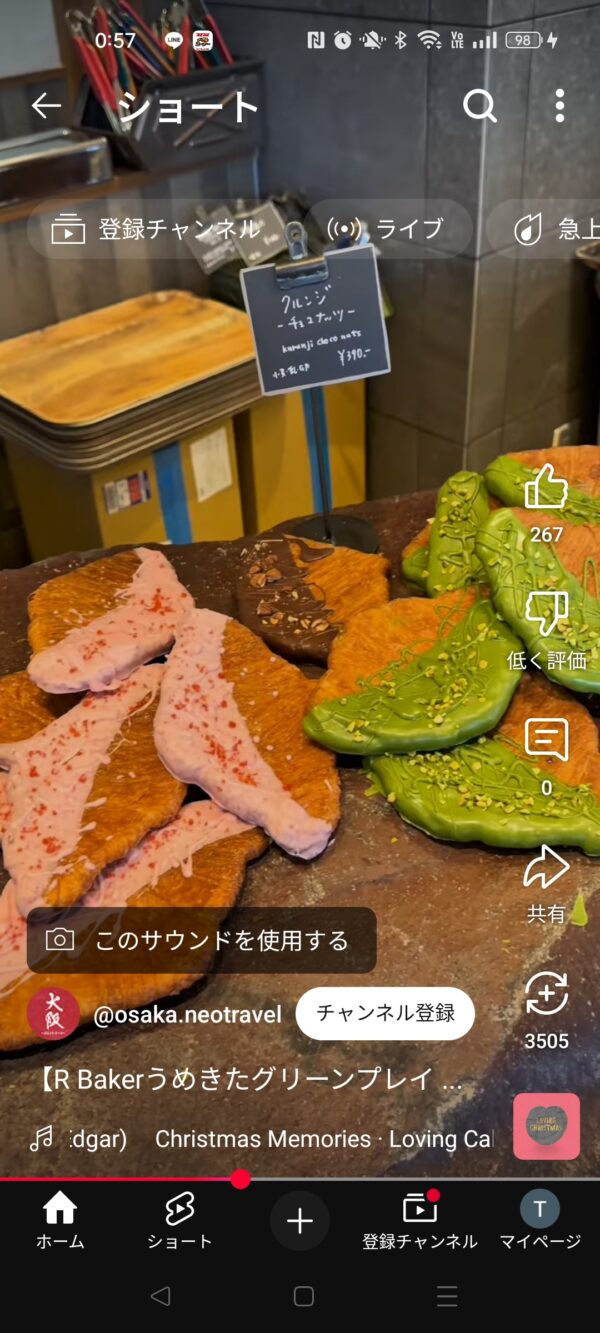Subscribe with チャンネル登録 button

click(385, 1013)
